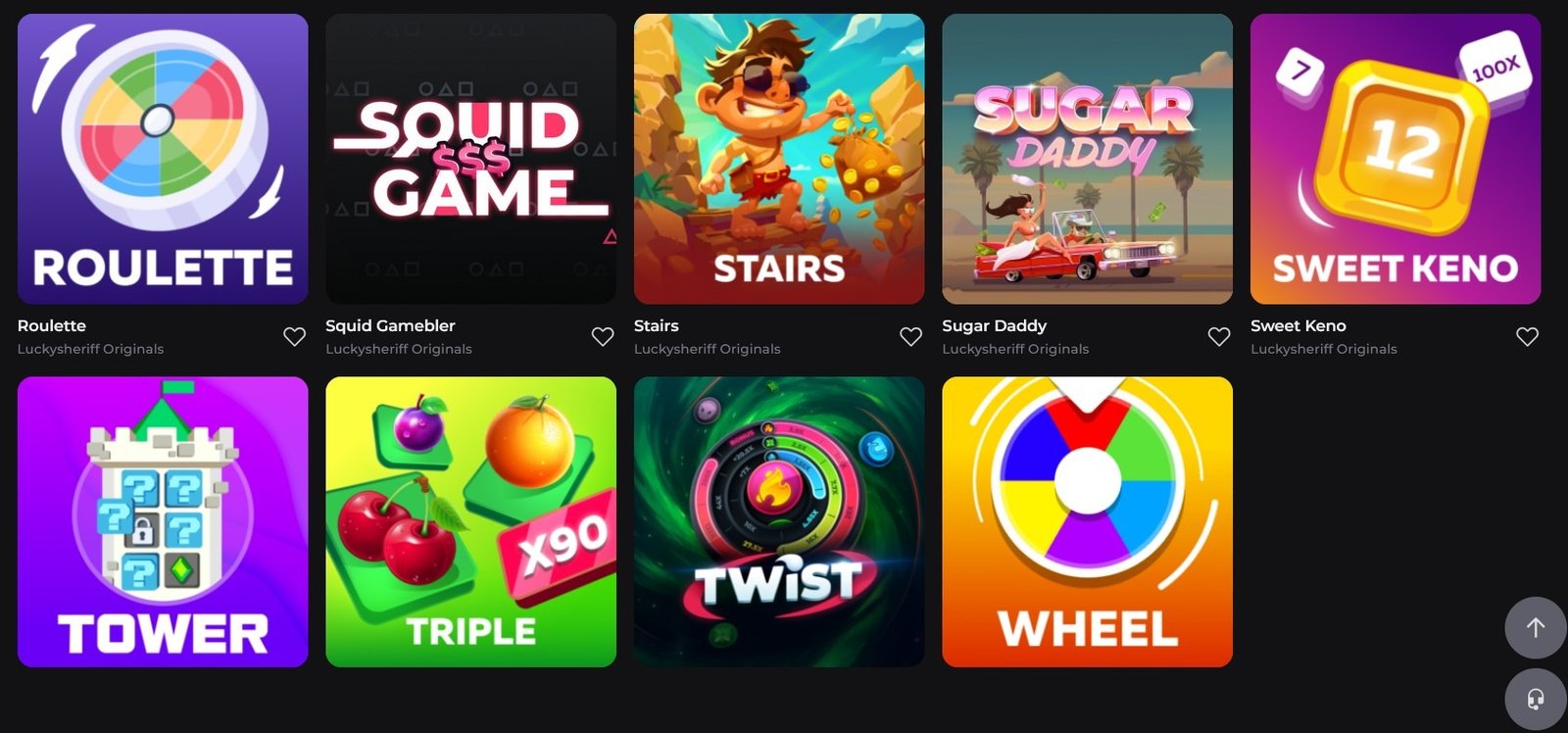The image size is (1568, 733).
Task: Open the Roulette game tile
Action: pyautogui.click(x=163, y=159)
